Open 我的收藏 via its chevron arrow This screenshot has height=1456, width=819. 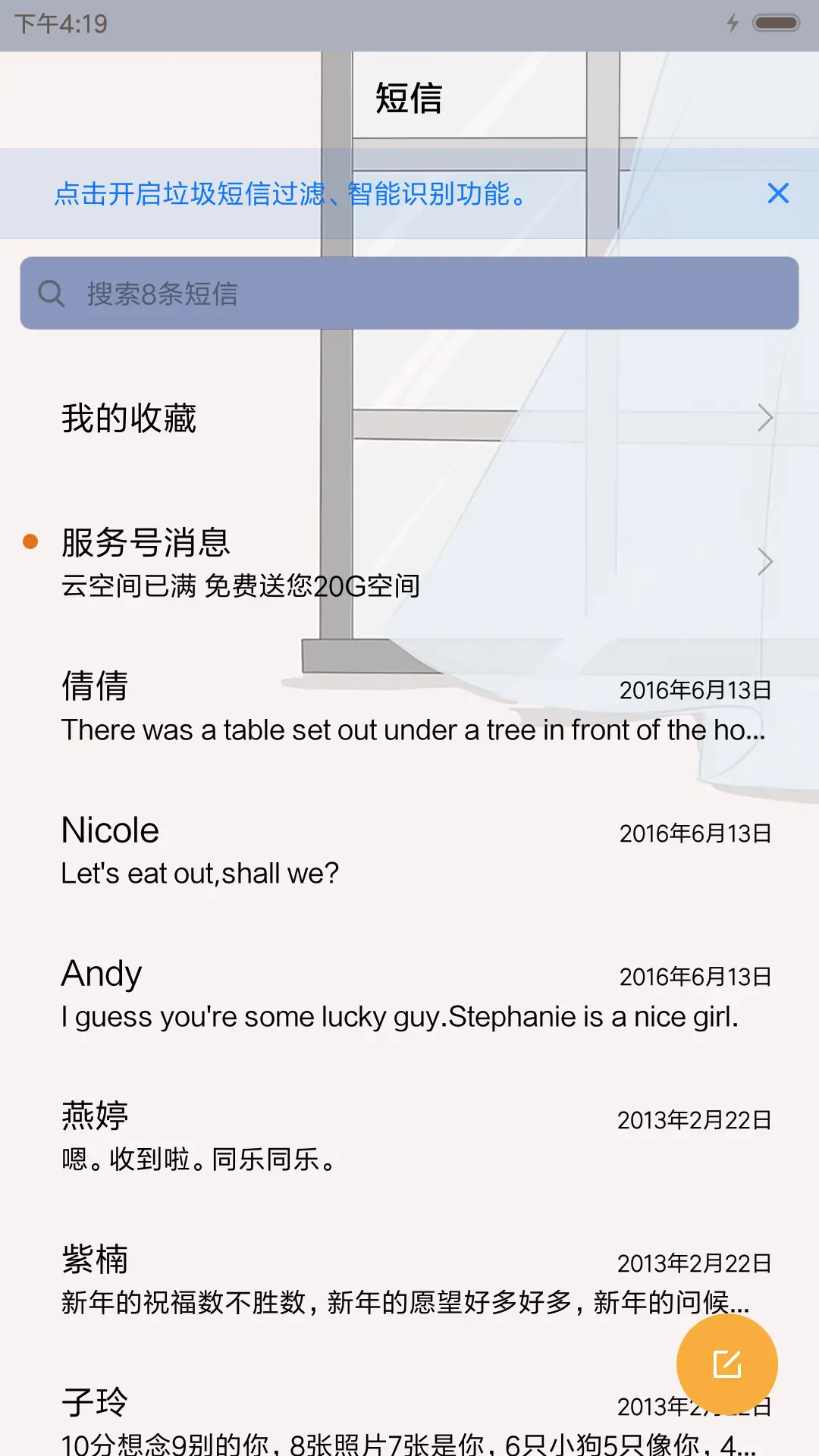764,418
